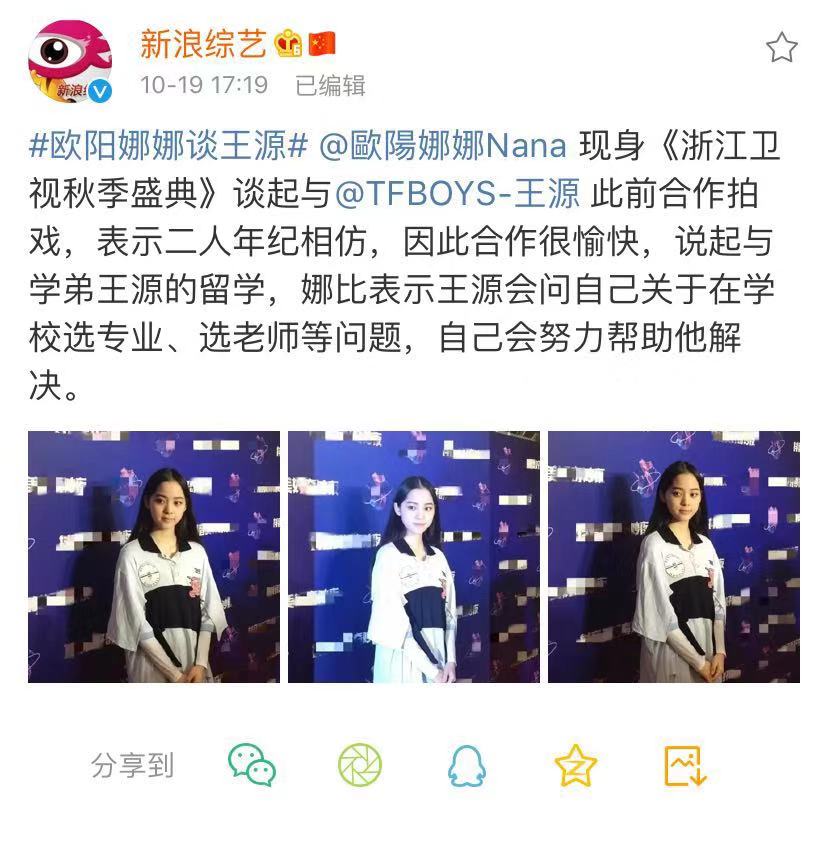Visit @歐陽娜娜Nana's profile mention
The height and width of the screenshot is (841, 822).
(x=443, y=146)
